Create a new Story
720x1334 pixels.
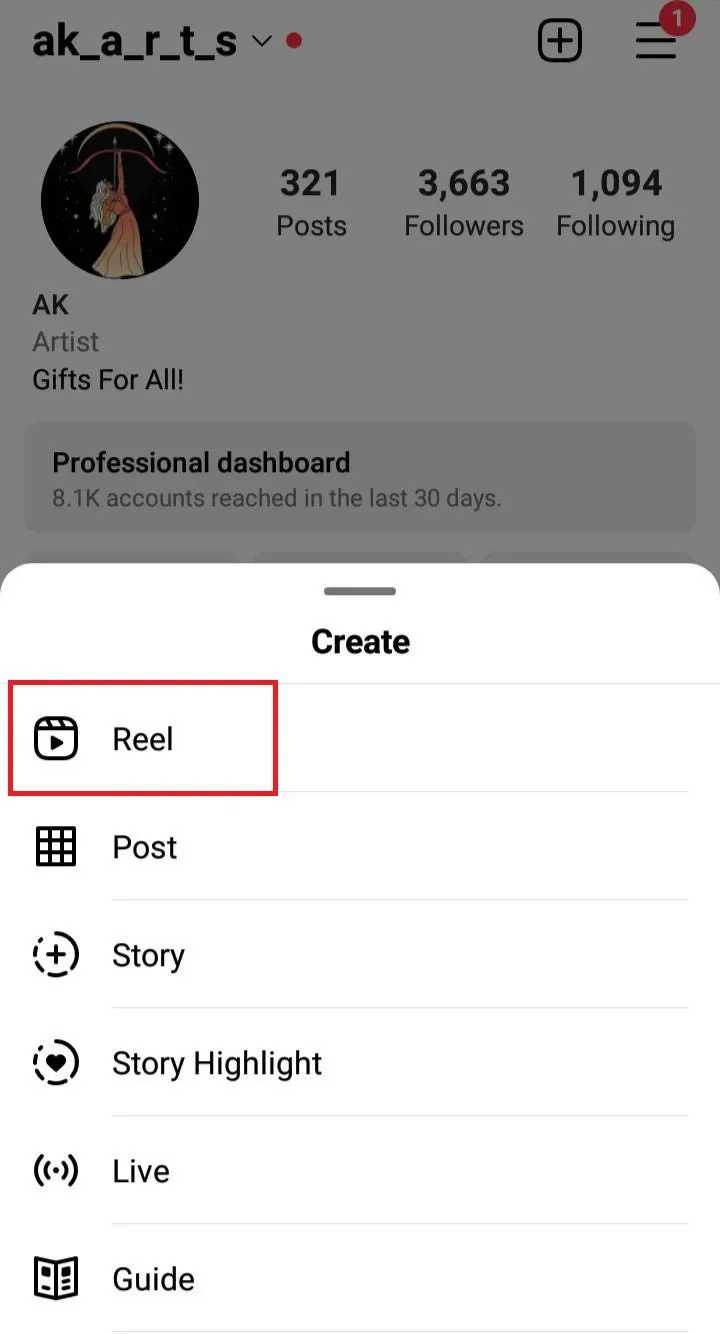[148, 955]
